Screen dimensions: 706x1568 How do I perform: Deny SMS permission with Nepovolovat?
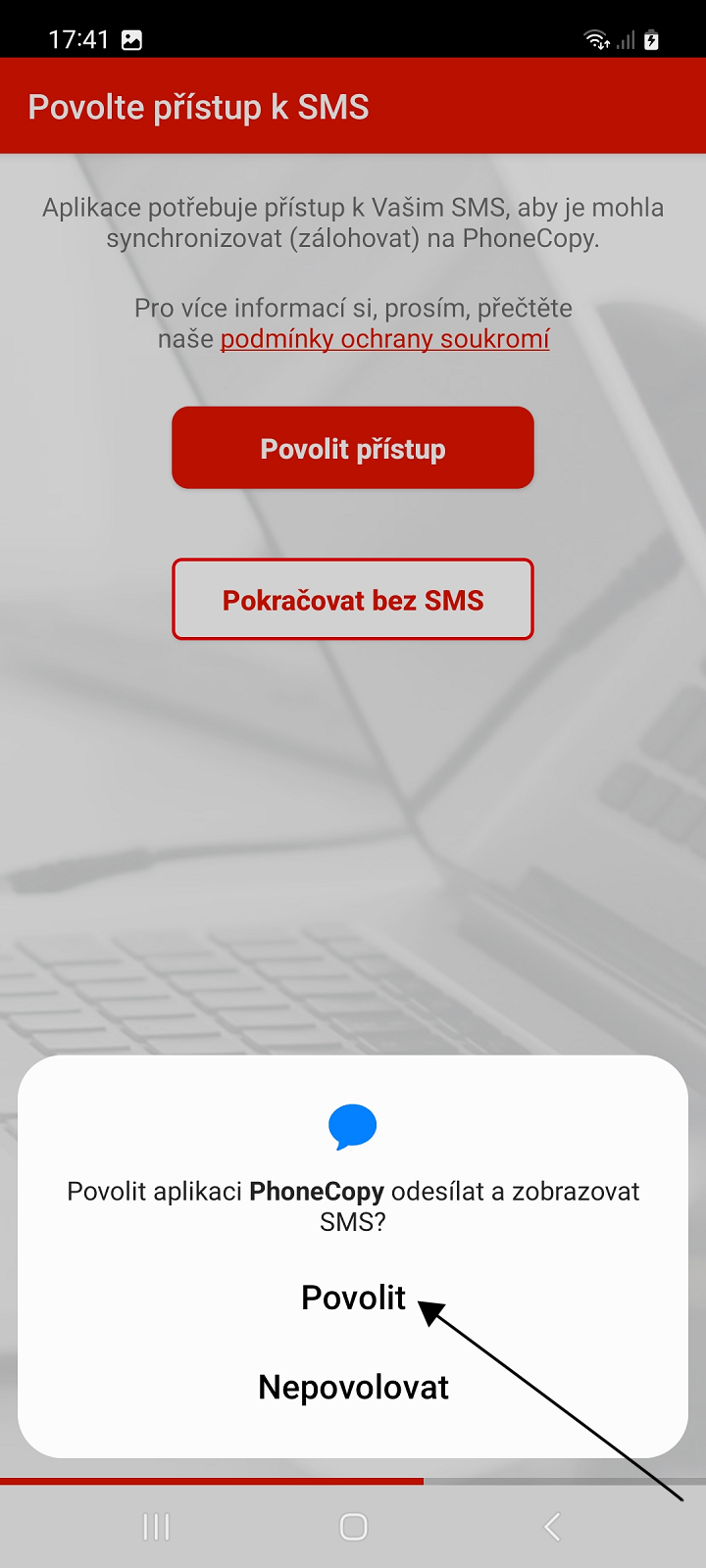[353, 1388]
